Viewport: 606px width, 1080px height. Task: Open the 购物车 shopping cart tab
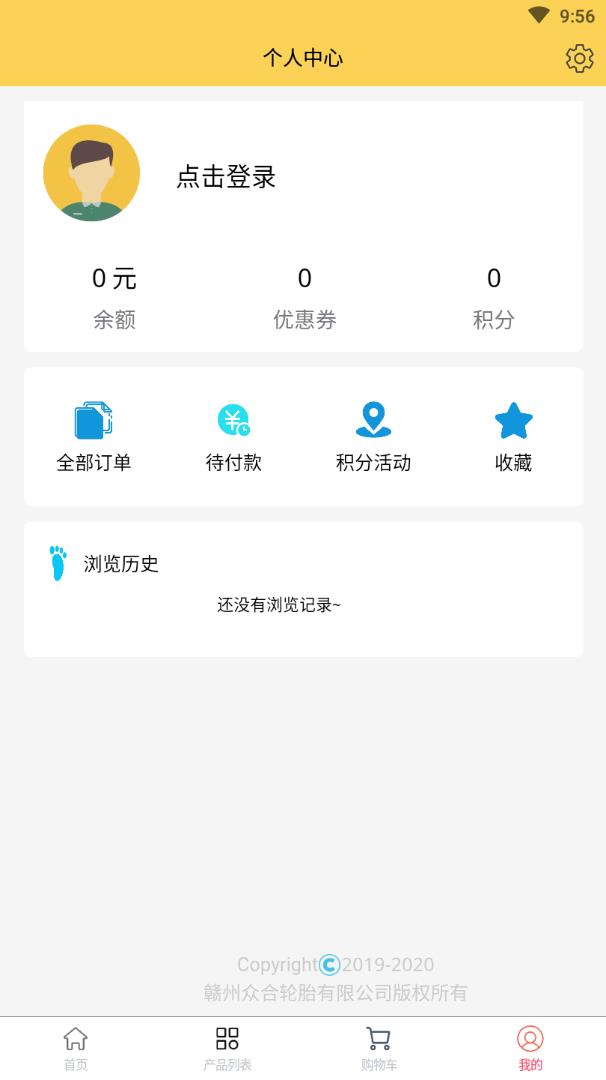coord(379,1048)
